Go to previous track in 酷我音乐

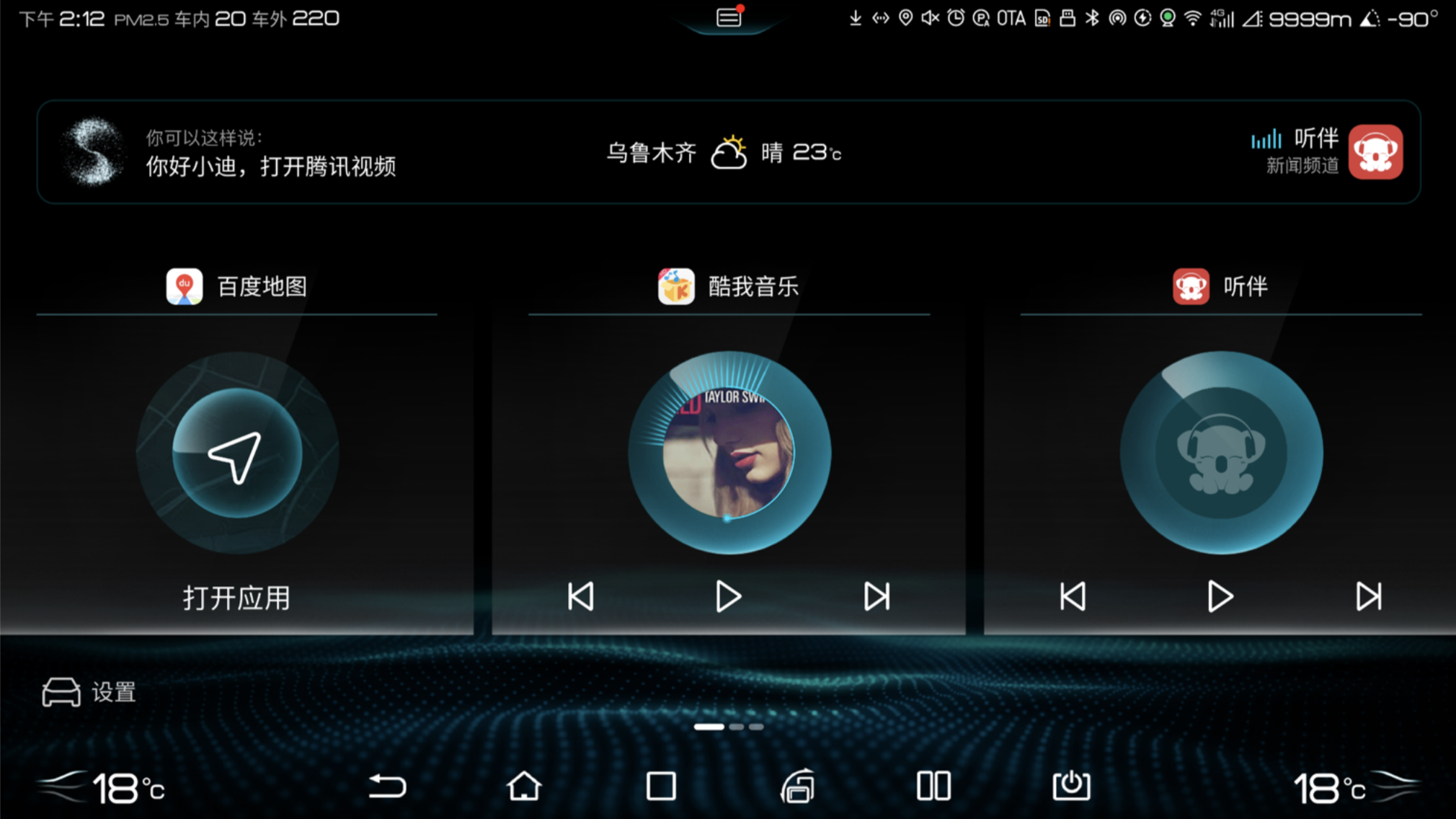click(x=580, y=597)
